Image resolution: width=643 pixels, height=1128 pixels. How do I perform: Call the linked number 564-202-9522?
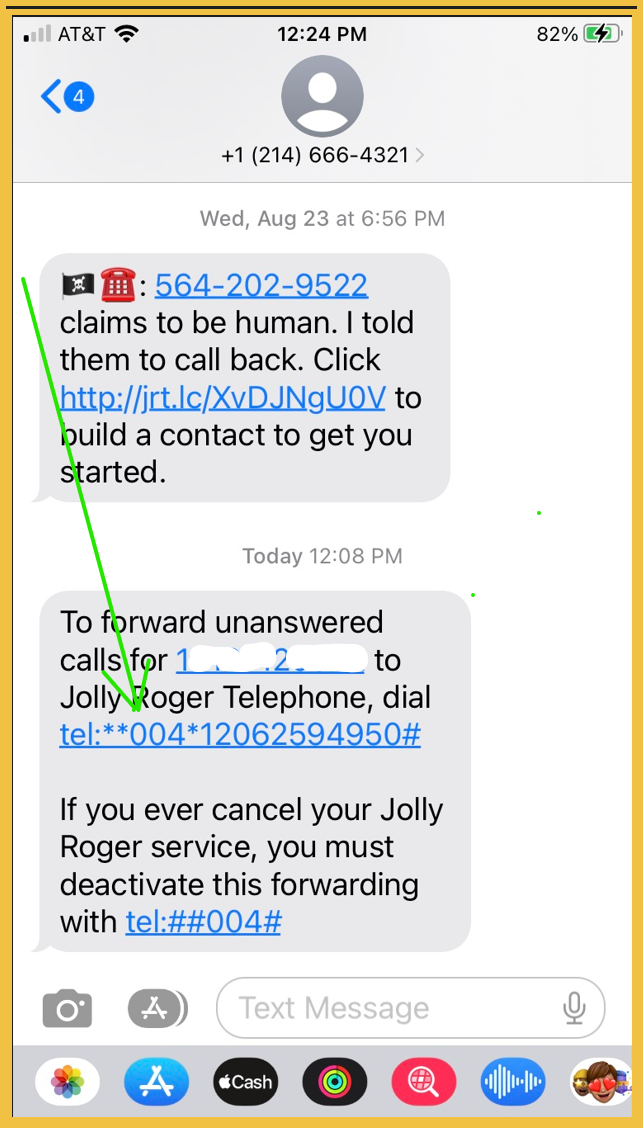[x=261, y=286]
